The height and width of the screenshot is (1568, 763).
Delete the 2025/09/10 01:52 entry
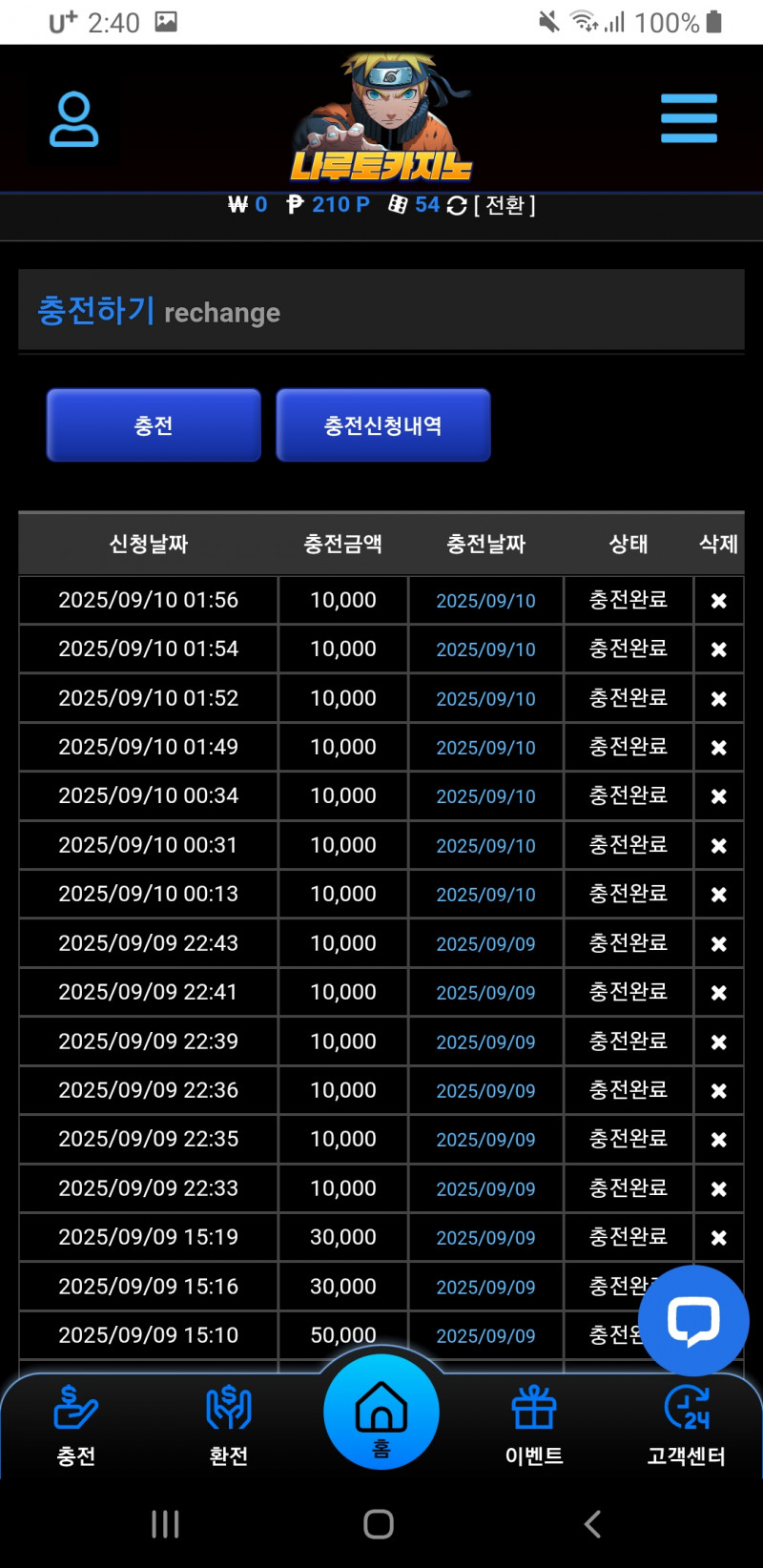(718, 699)
